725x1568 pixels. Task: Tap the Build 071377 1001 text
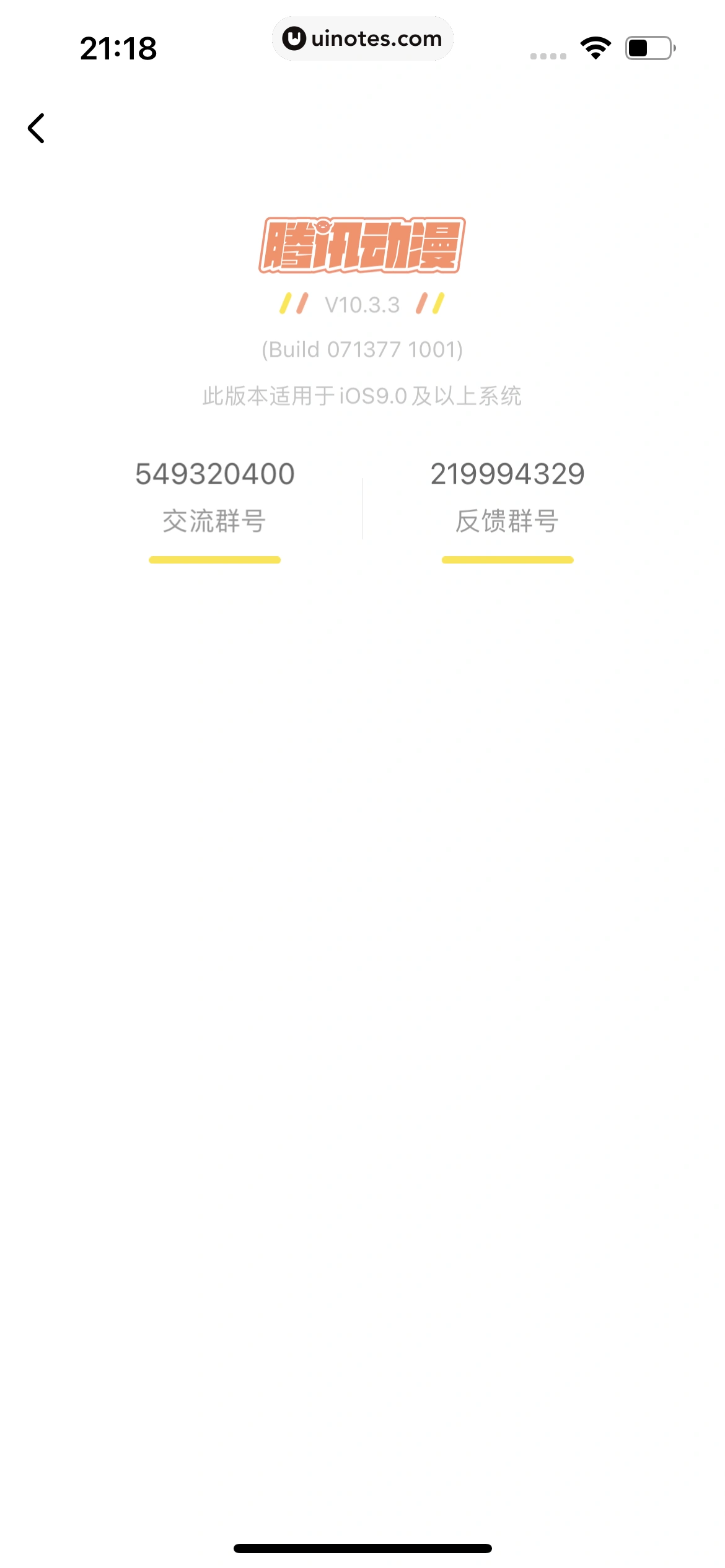point(362,348)
